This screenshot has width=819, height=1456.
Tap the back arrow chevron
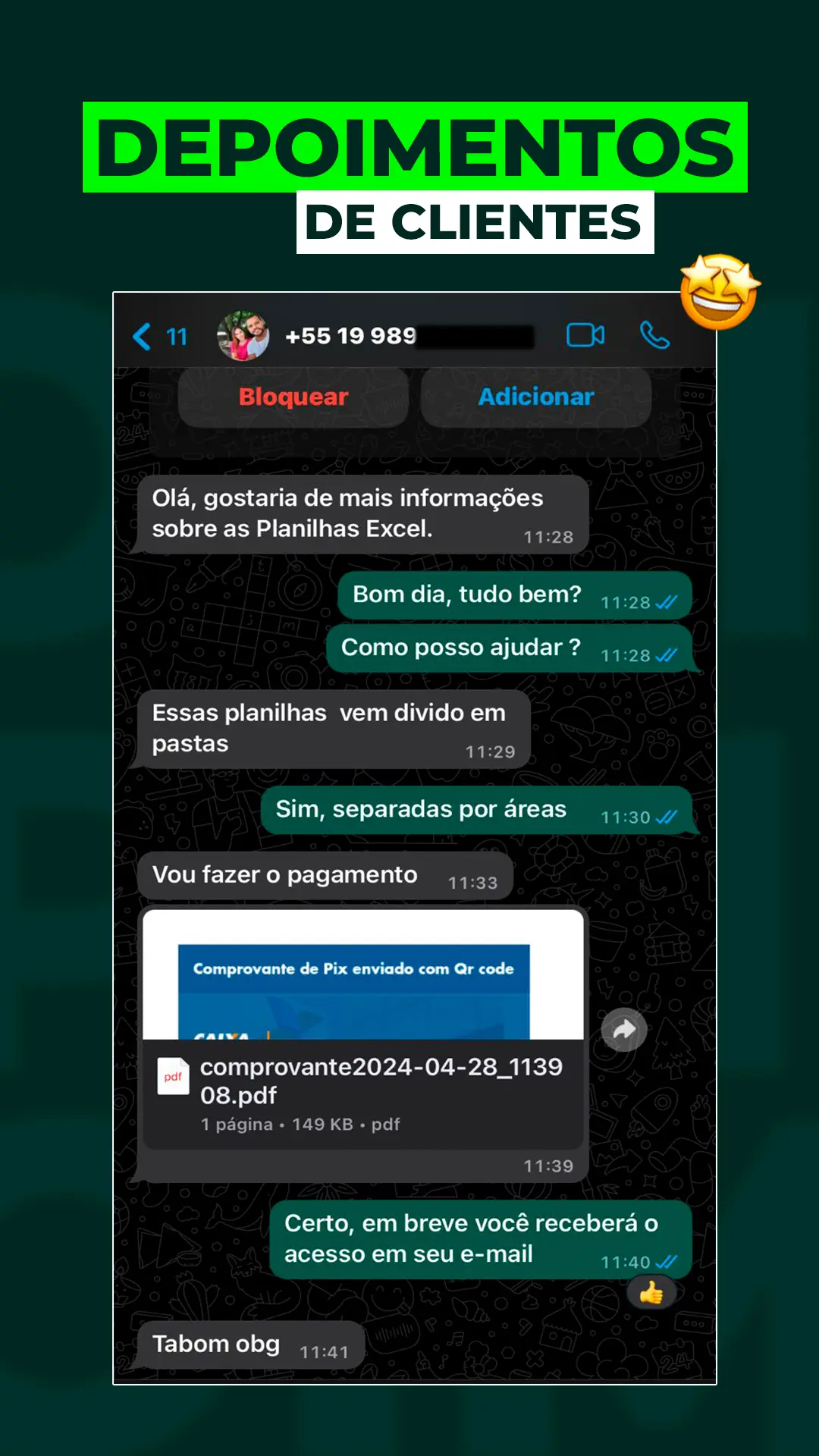click(140, 336)
